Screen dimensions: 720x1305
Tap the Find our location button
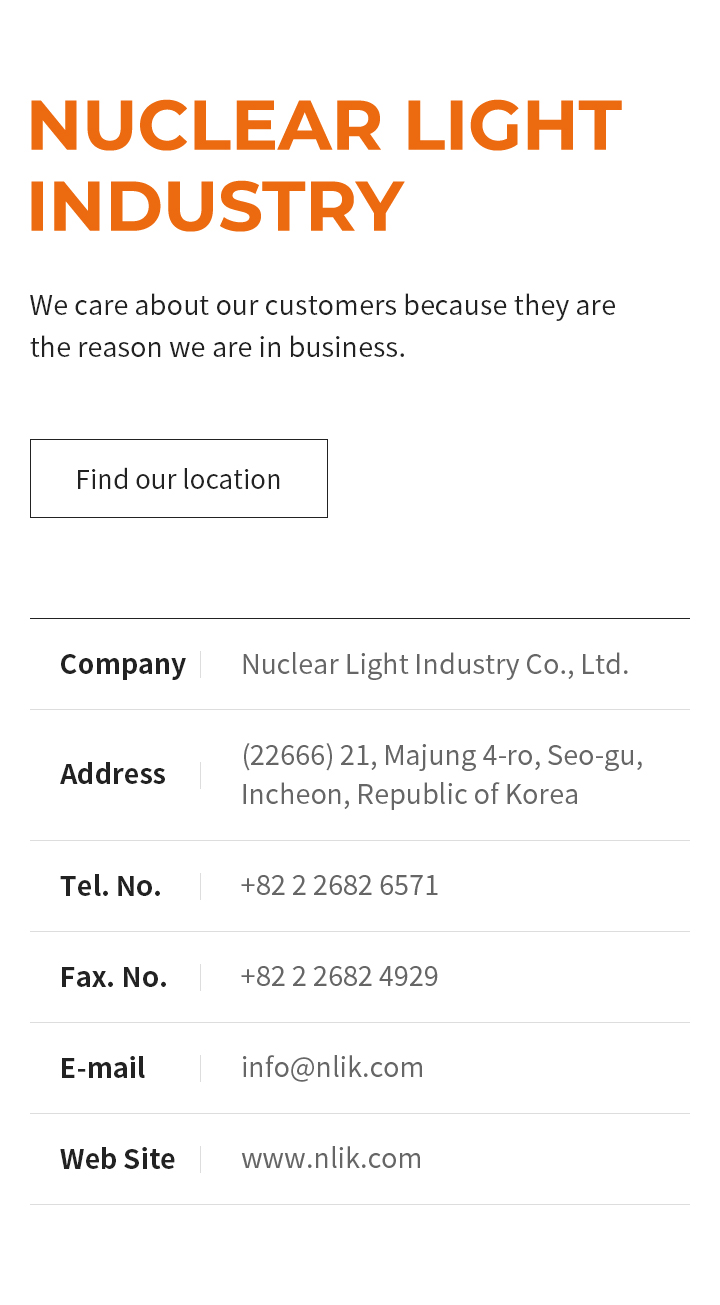(179, 478)
